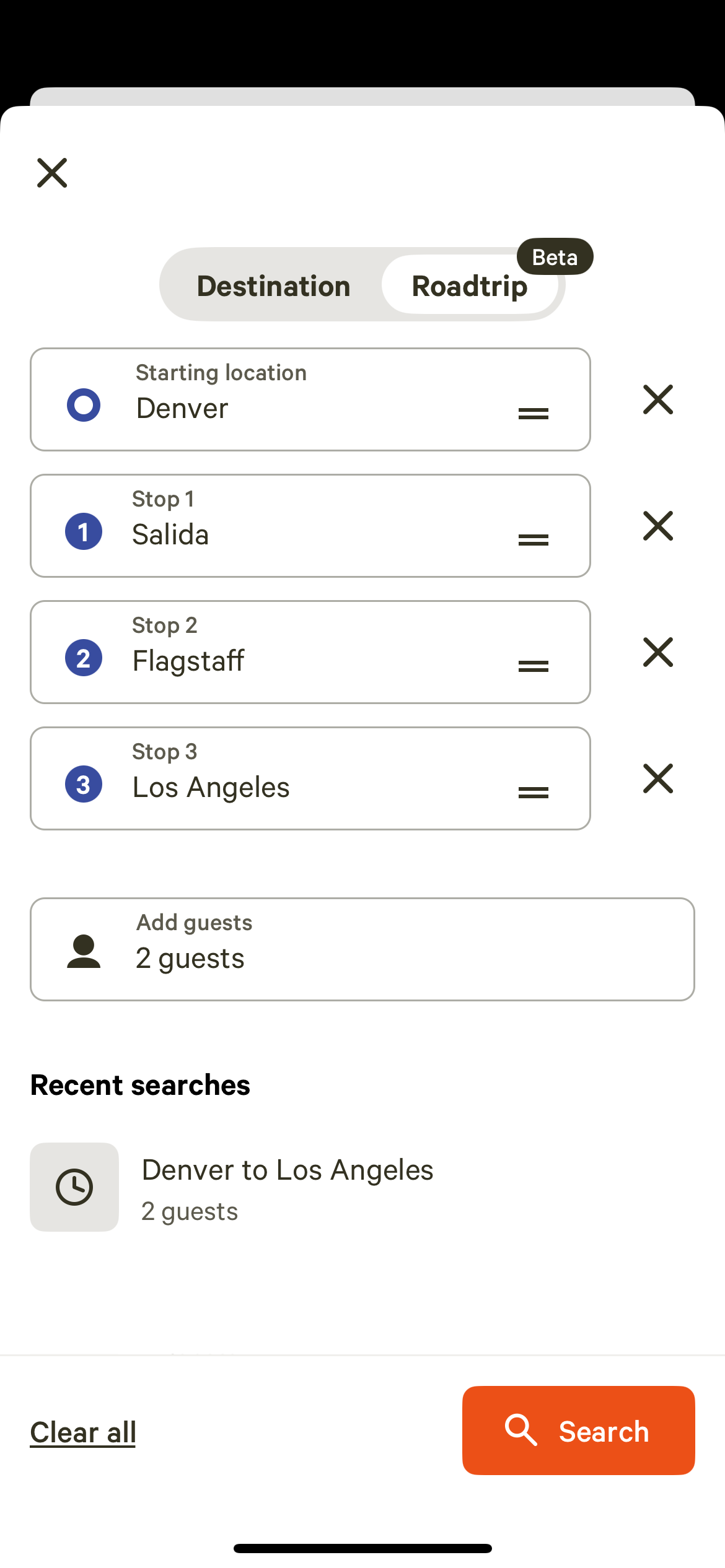
Task: Close the search sheet
Action: pyautogui.click(x=52, y=173)
